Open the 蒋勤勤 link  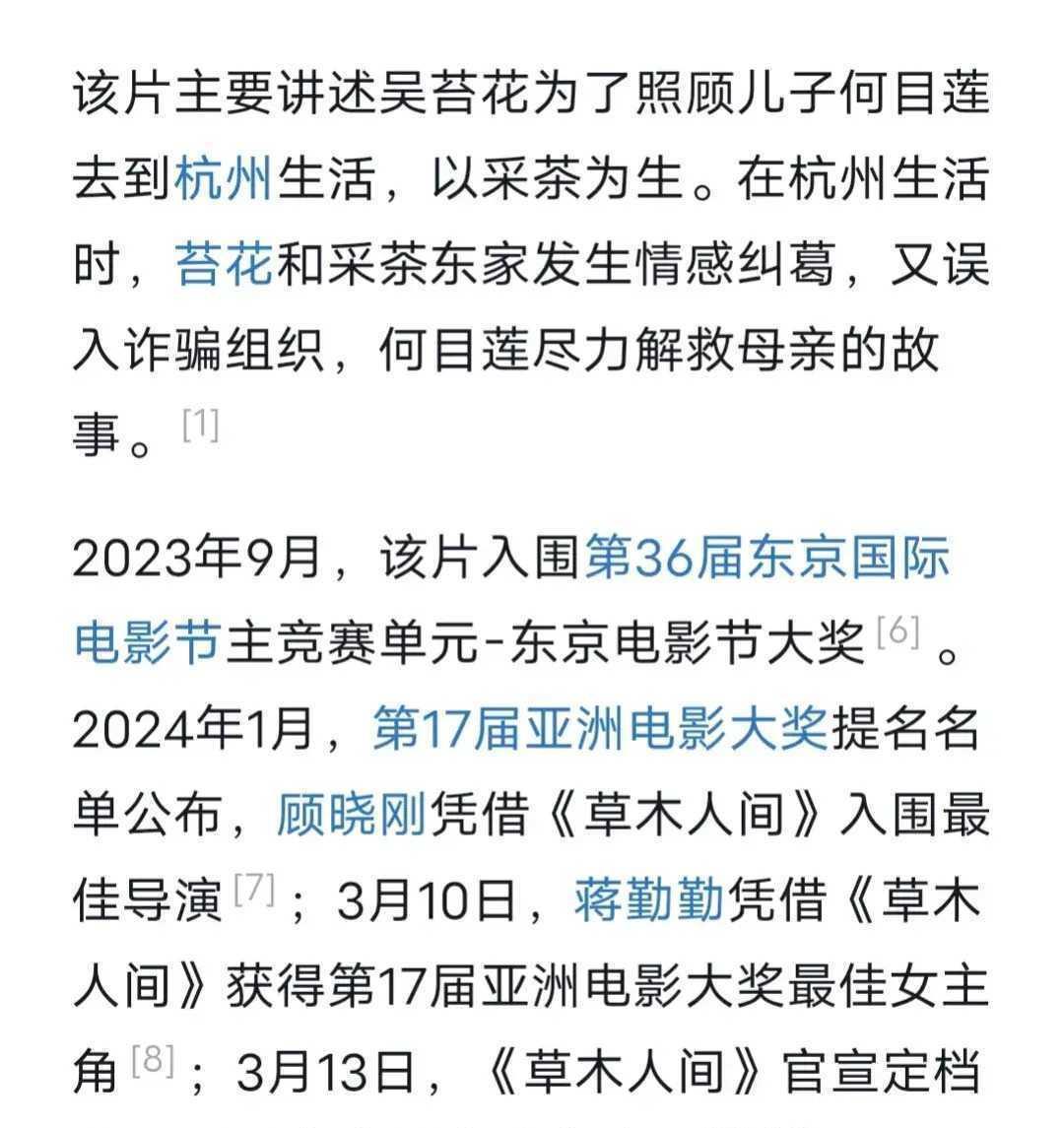pos(649,900)
